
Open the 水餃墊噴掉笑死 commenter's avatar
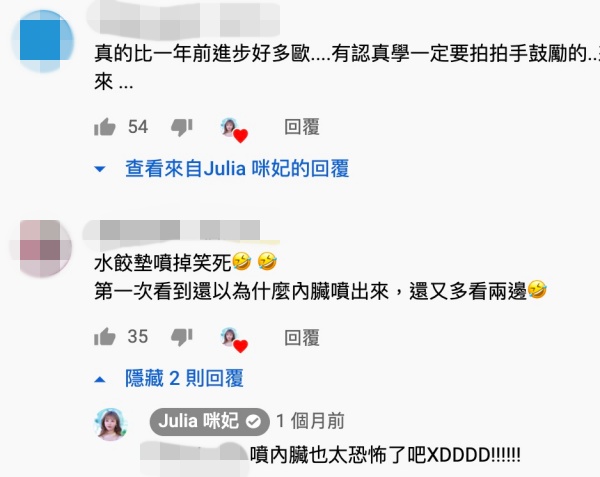pos(41,243)
